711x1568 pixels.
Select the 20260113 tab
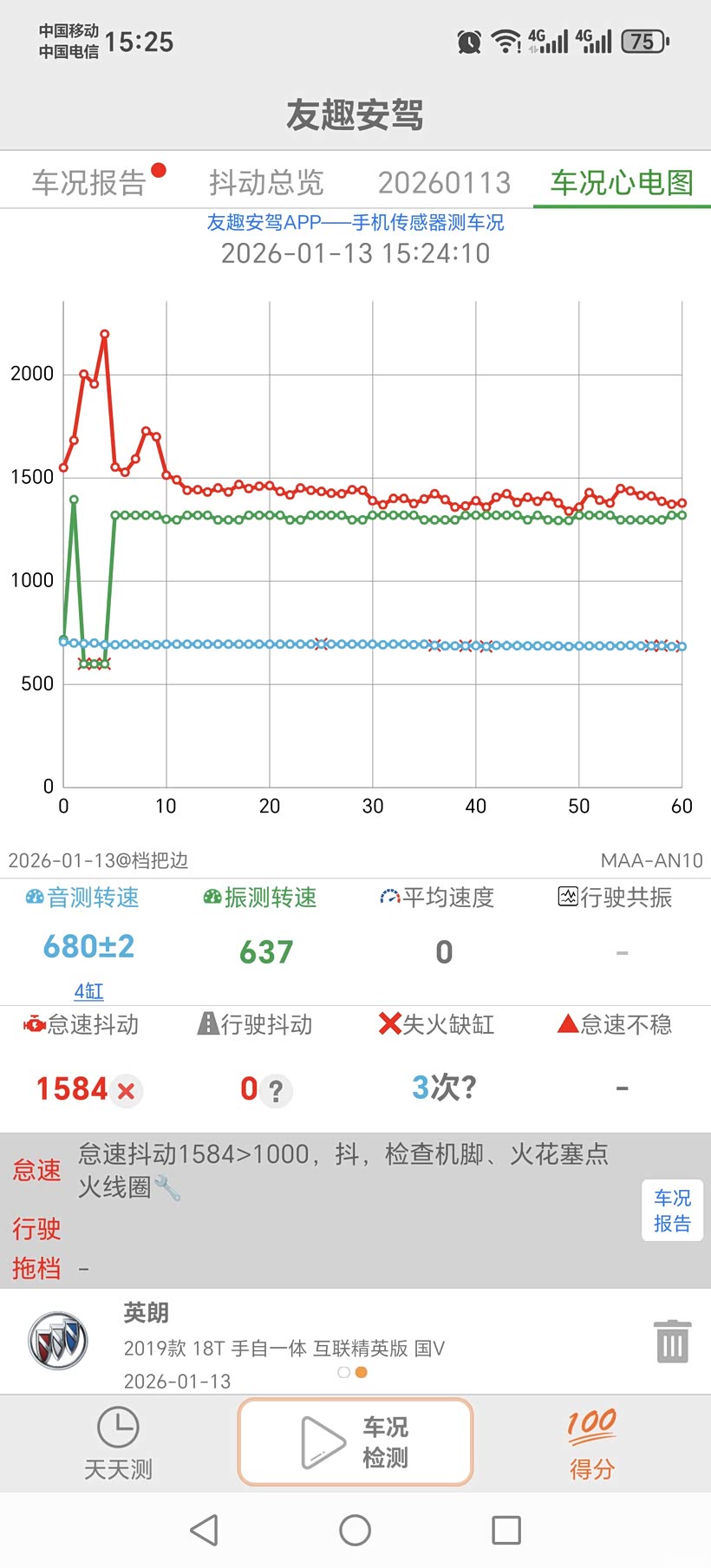(444, 182)
